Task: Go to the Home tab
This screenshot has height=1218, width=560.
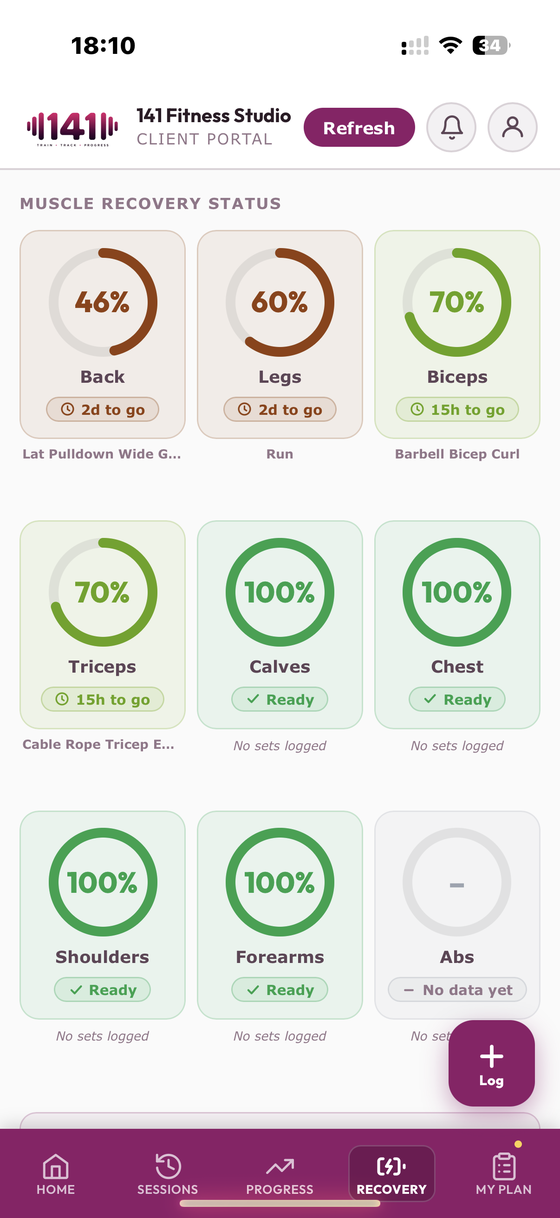Action: [56, 1174]
